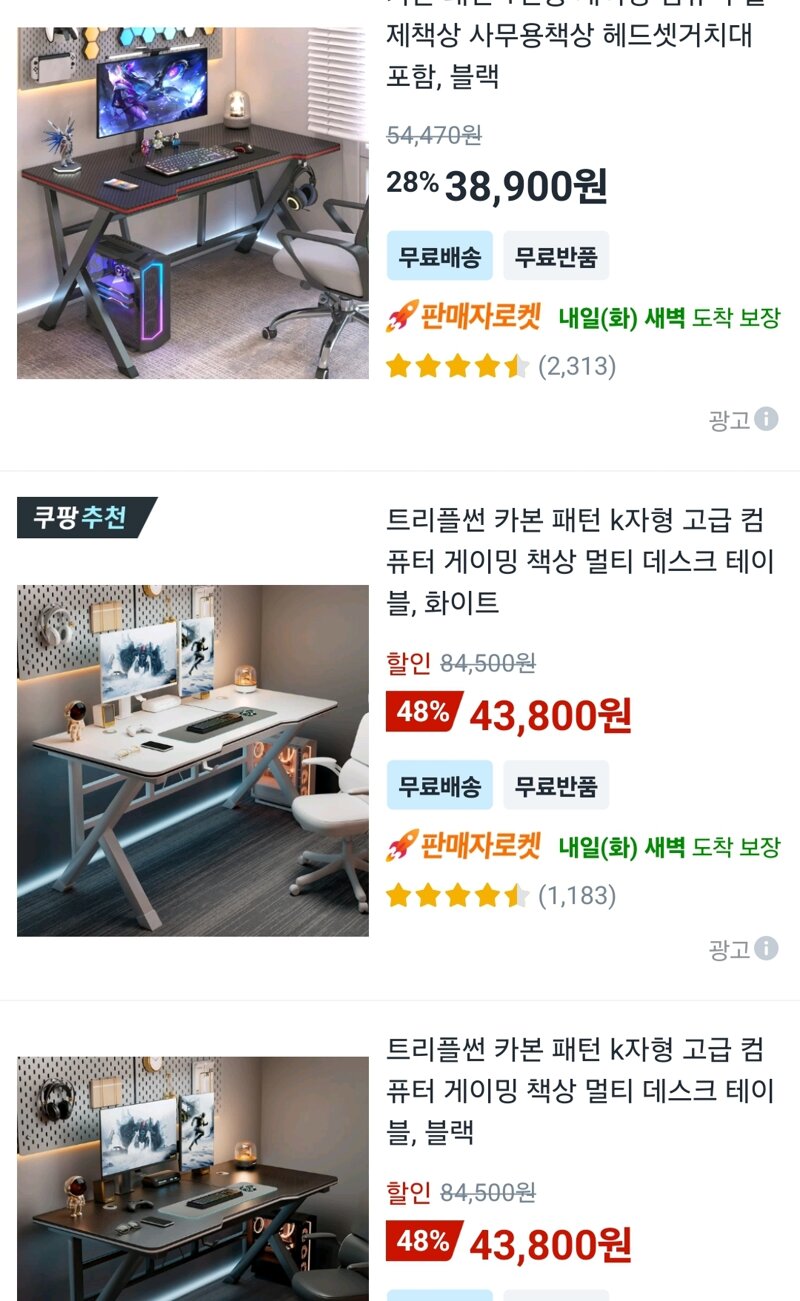Image resolution: width=800 pixels, height=1301 pixels.
Task: Tap the 광고 info icon under 2,313 reviews
Action: pos(766,419)
